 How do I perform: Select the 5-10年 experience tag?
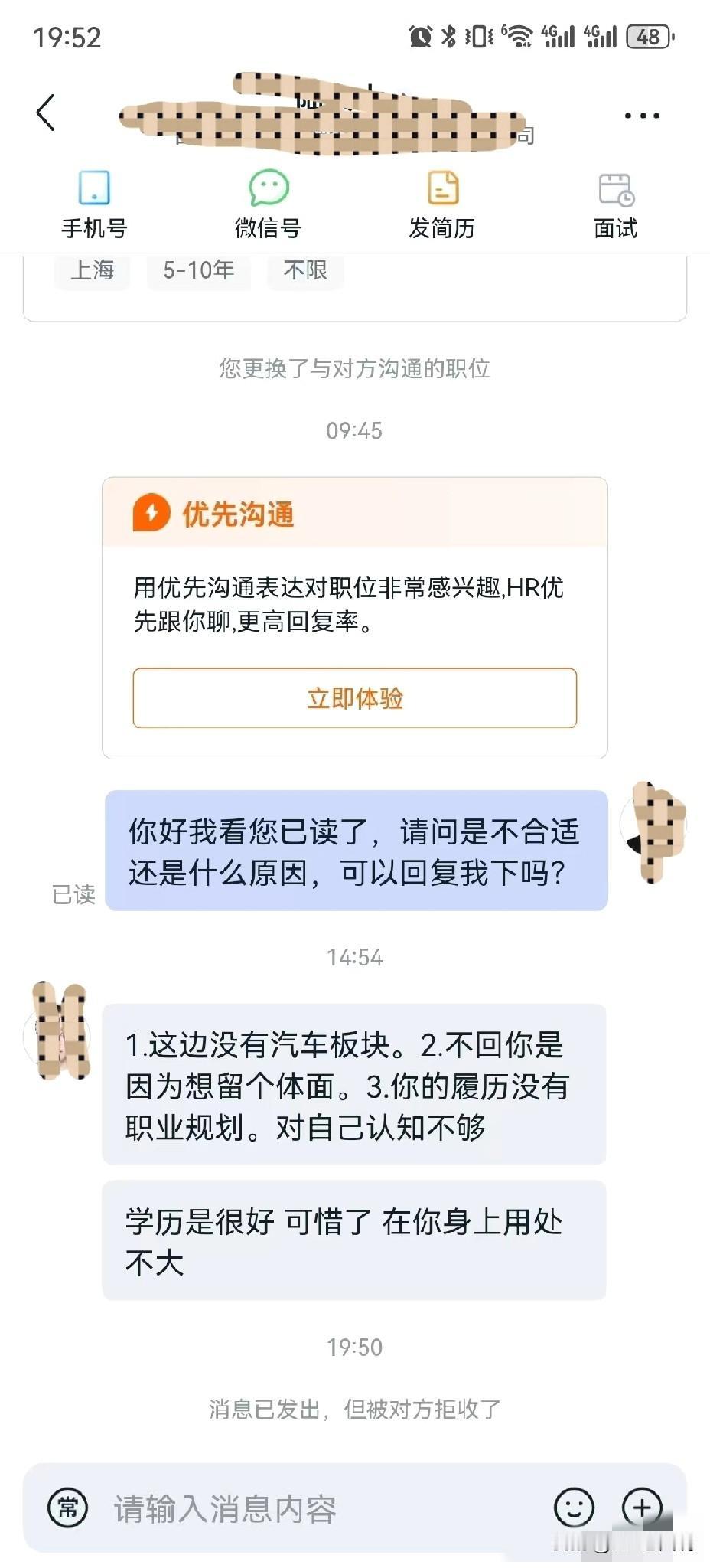[199, 270]
